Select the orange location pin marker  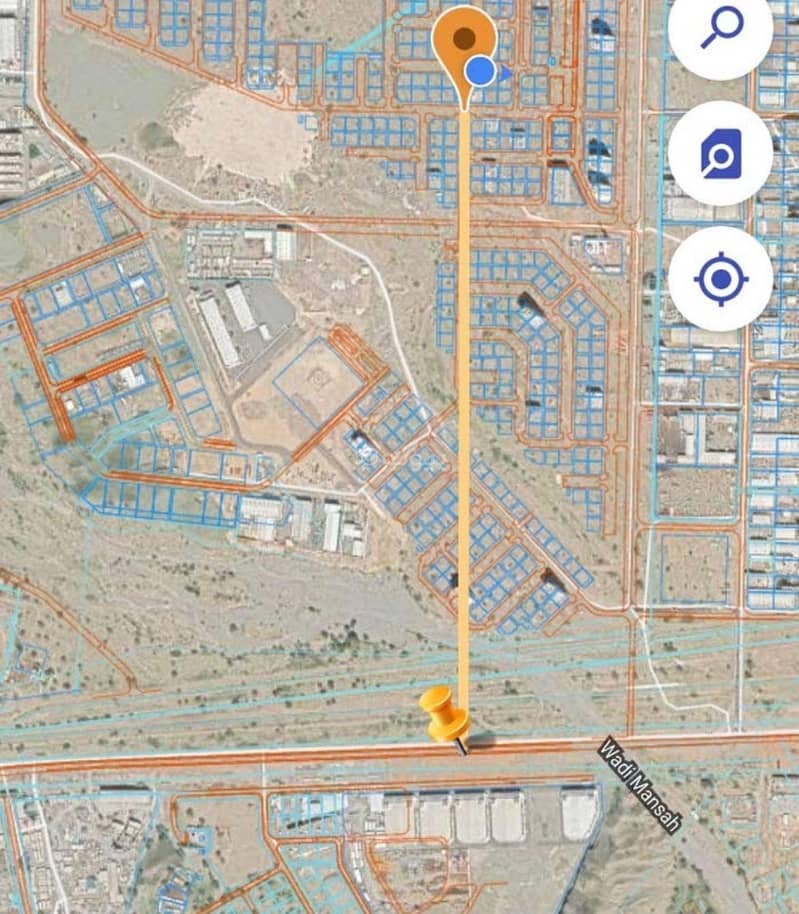[x=464, y=42]
